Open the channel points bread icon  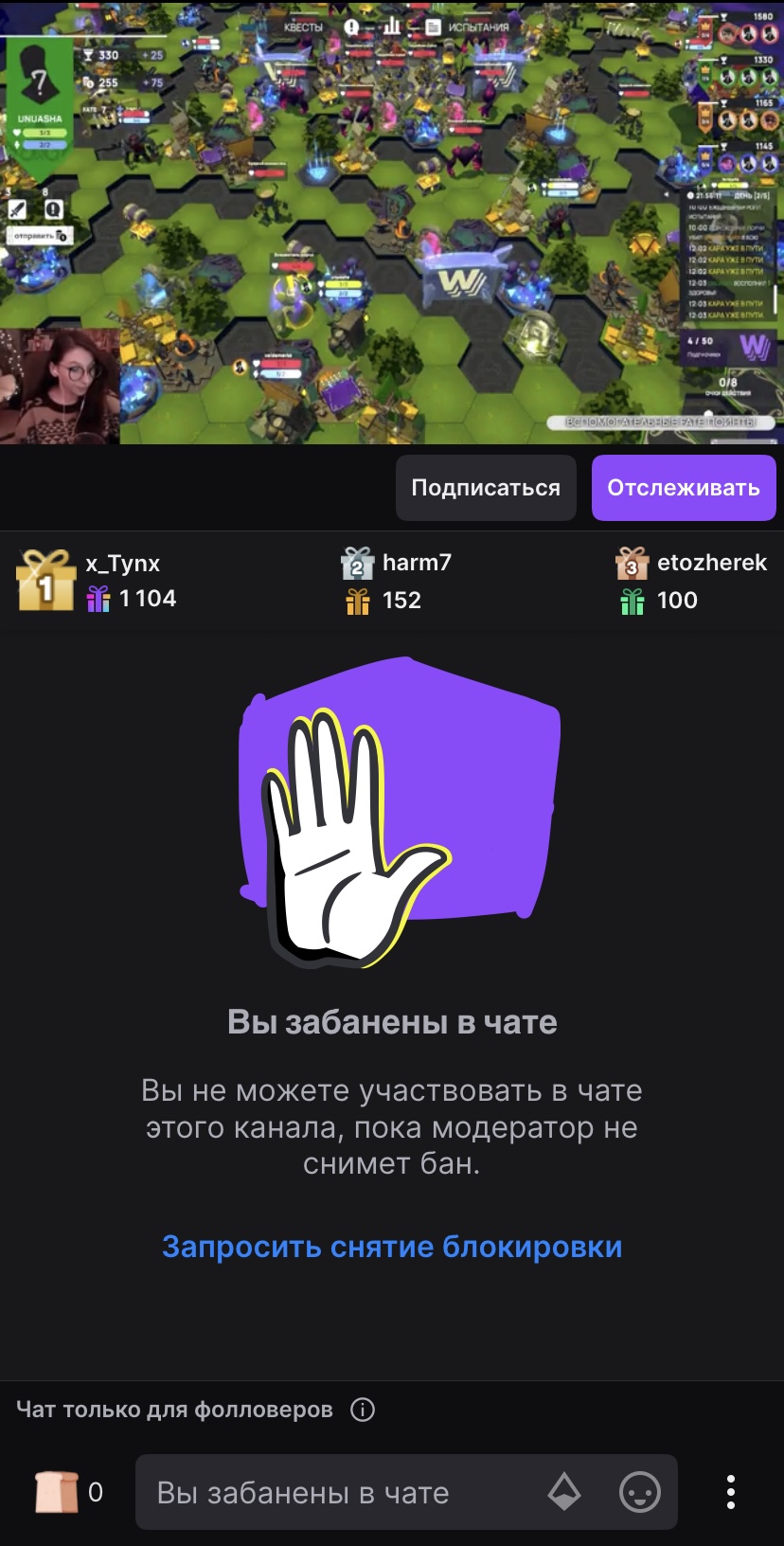(57, 1492)
